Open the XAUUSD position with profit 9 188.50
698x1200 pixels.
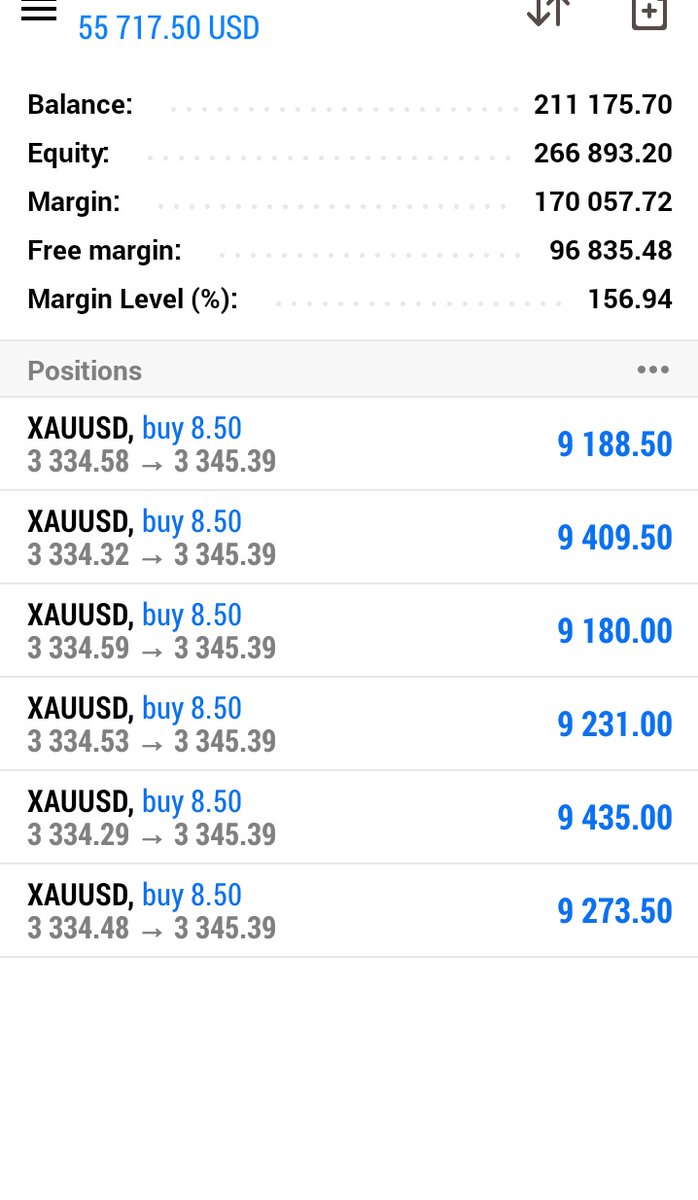(349, 444)
